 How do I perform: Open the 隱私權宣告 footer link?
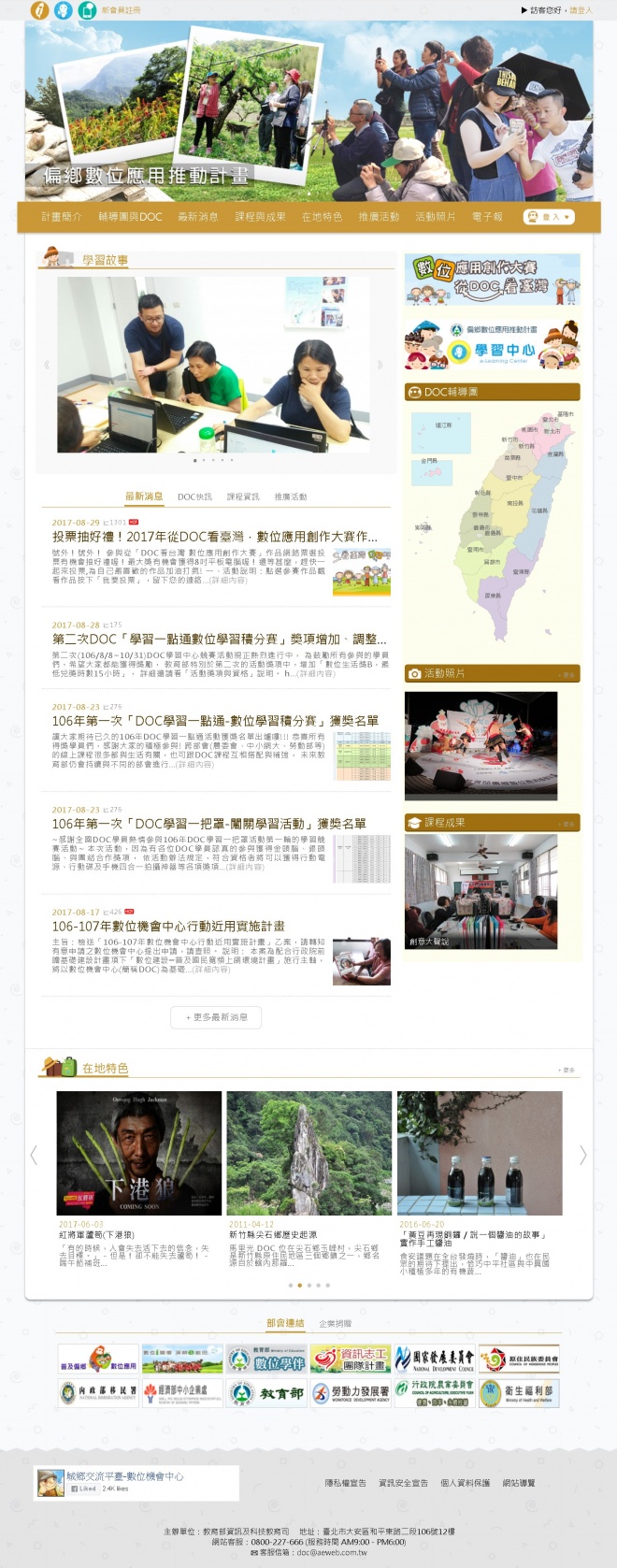pyautogui.click(x=345, y=1483)
